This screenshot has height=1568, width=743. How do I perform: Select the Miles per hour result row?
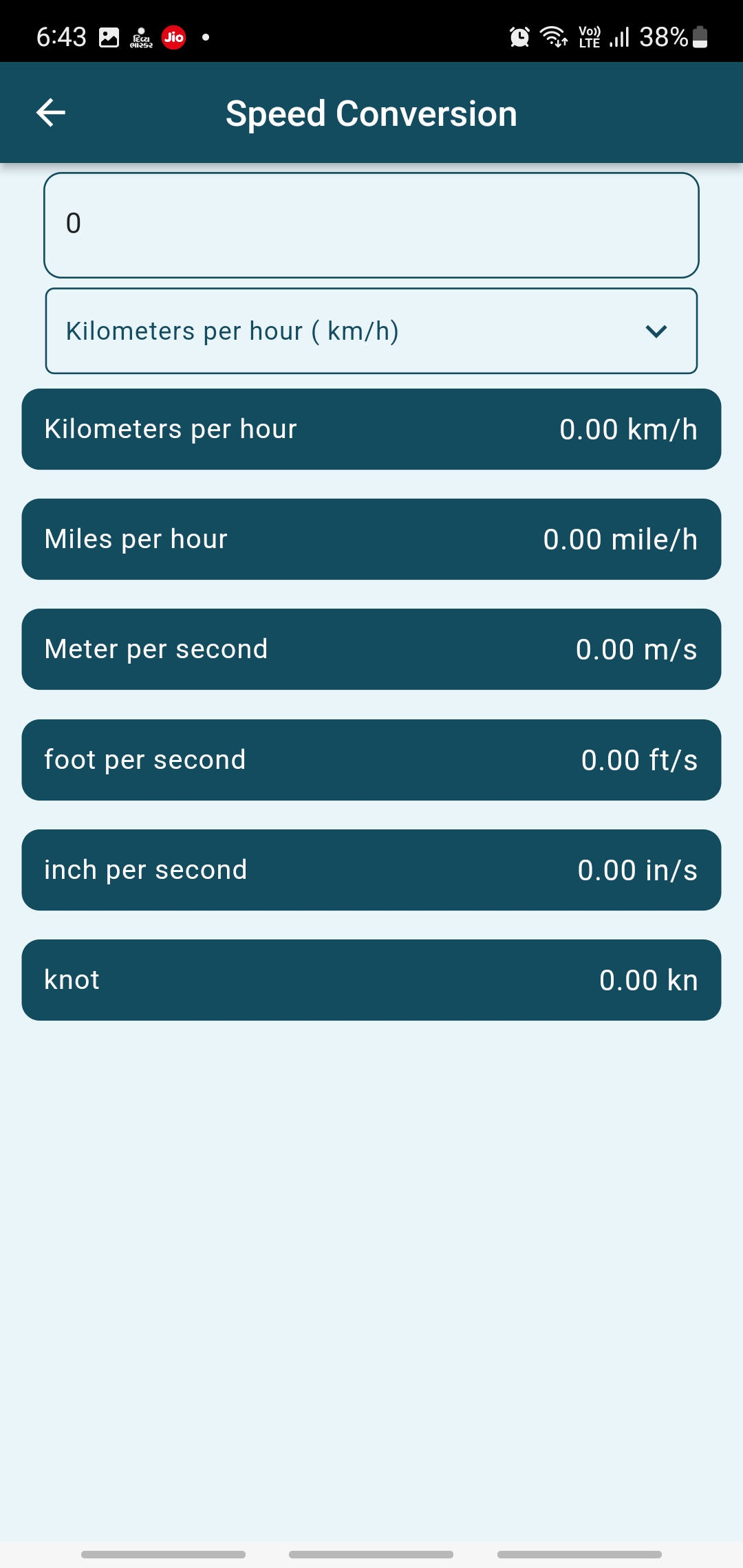coord(371,539)
